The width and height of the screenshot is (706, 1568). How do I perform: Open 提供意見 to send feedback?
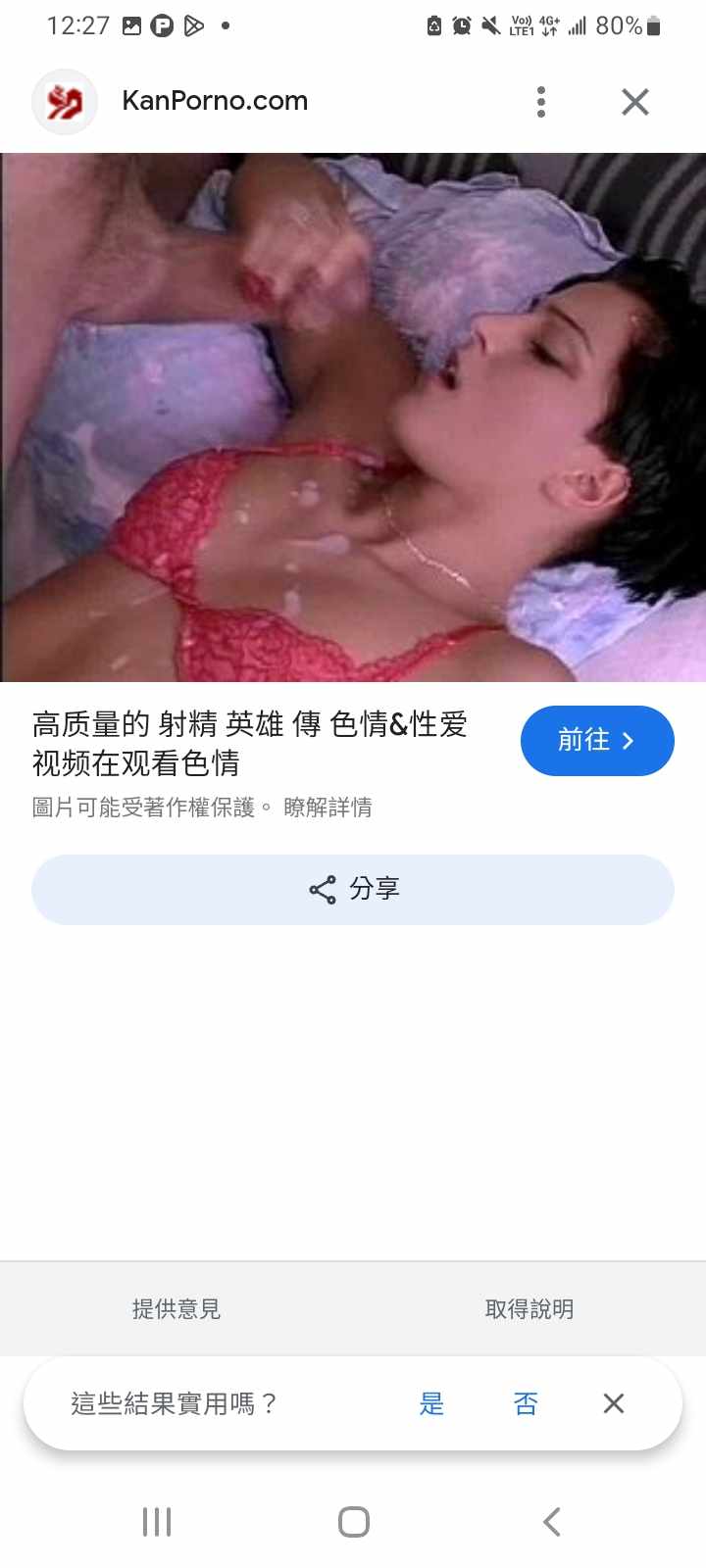(176, 1308)
